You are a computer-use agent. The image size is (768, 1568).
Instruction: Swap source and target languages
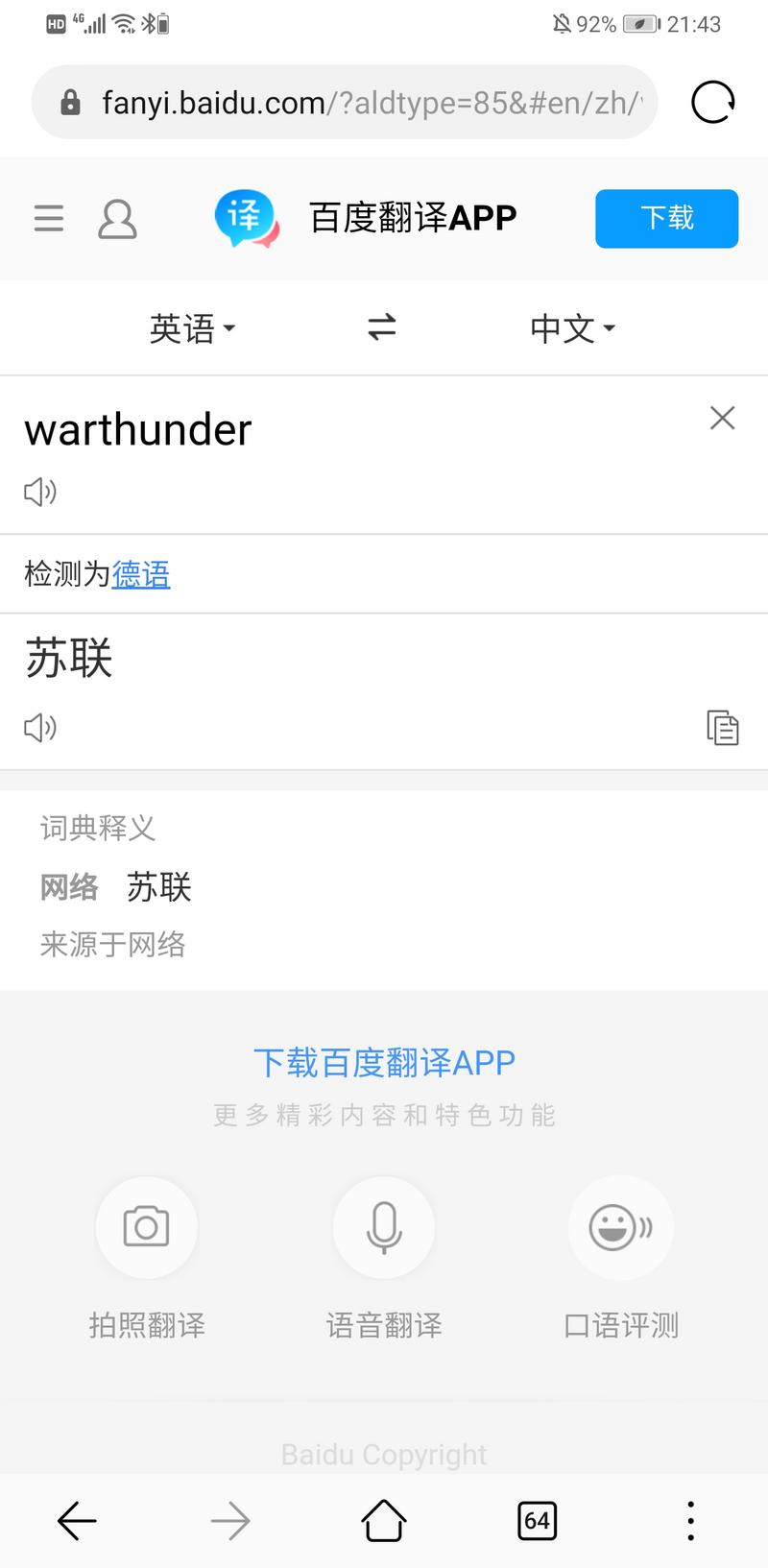click(382, 327)
